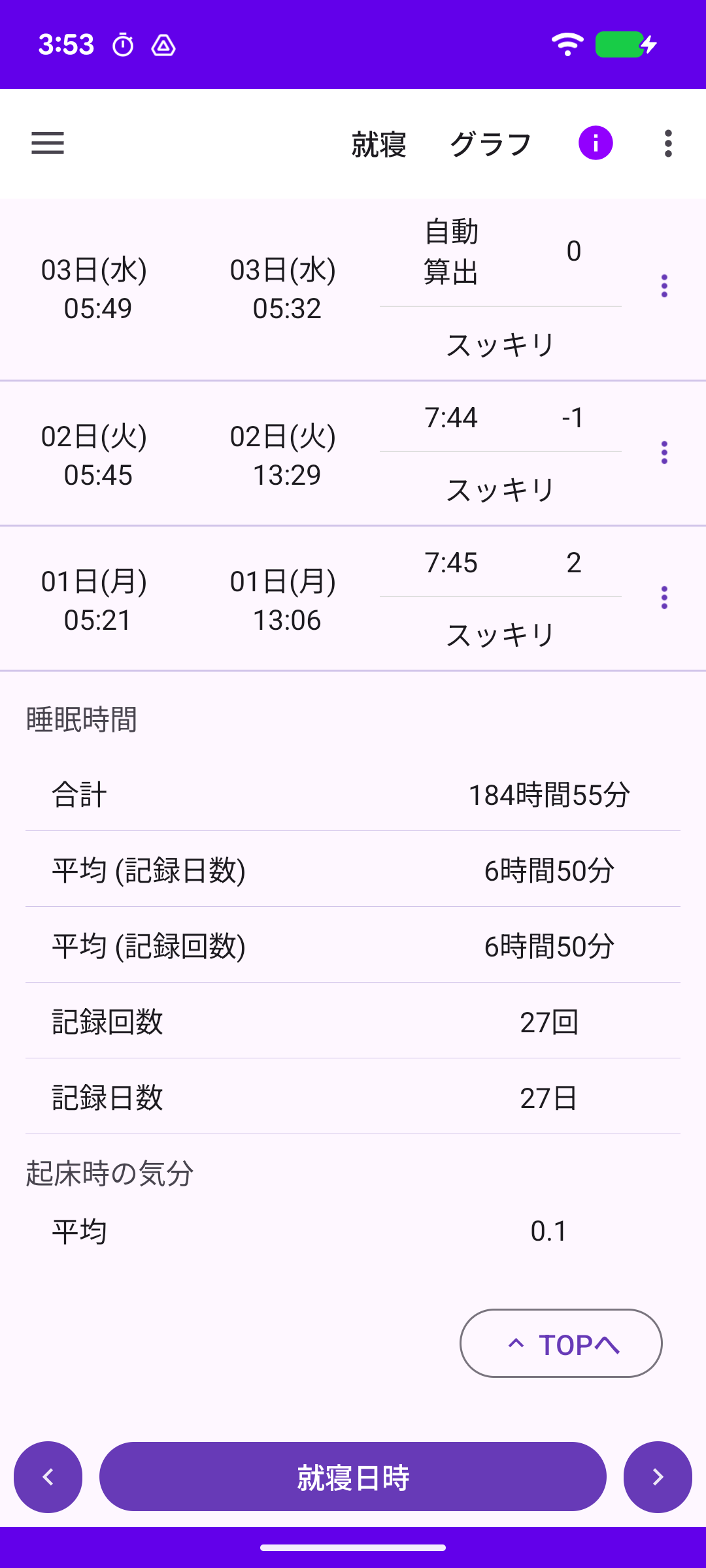The image size is (706, 1568).
Task: Go to the previous period arrow
Action: click(x=48, y=1477)
